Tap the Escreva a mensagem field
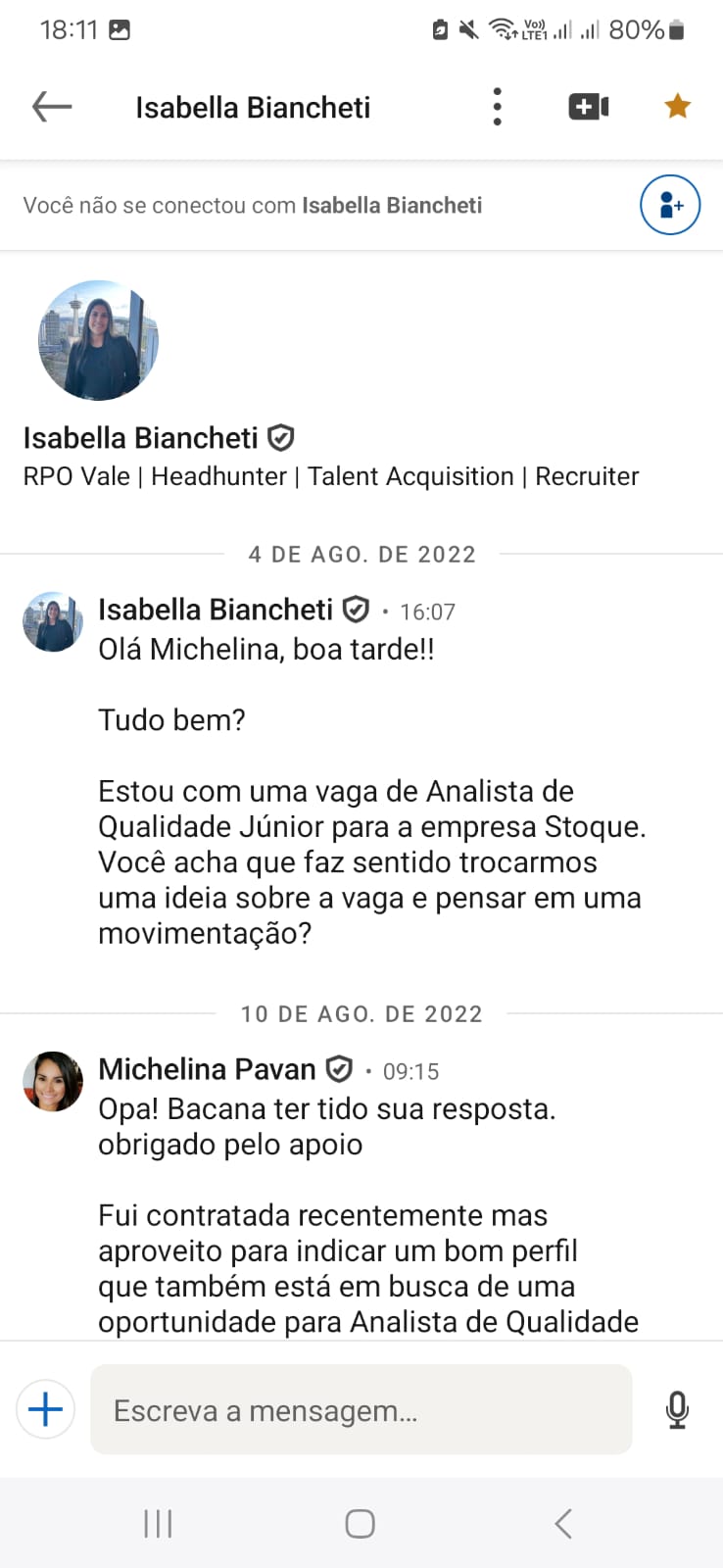The height and width of the screenshot is (1568, 723). click(361, 1409)
